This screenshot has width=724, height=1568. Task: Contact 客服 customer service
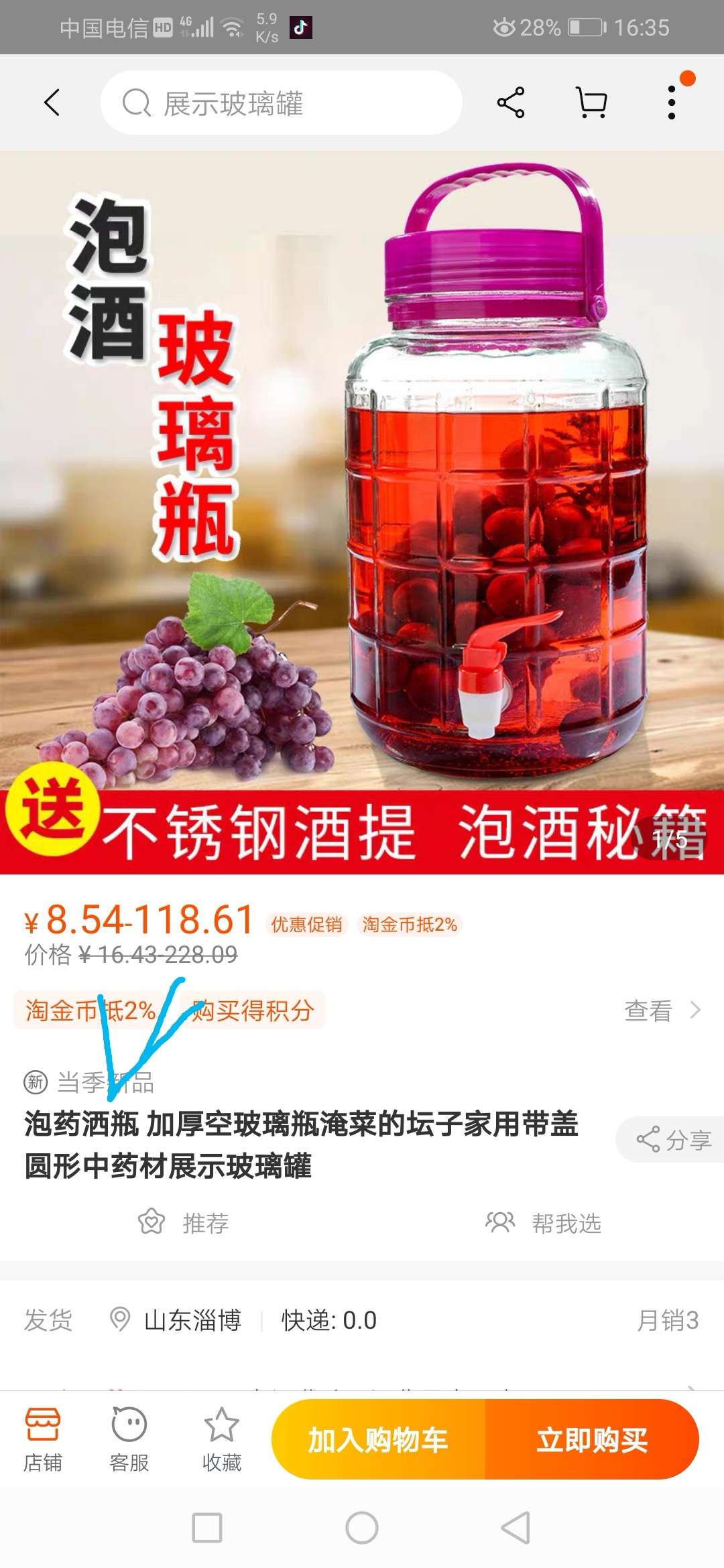[129, 1439]
